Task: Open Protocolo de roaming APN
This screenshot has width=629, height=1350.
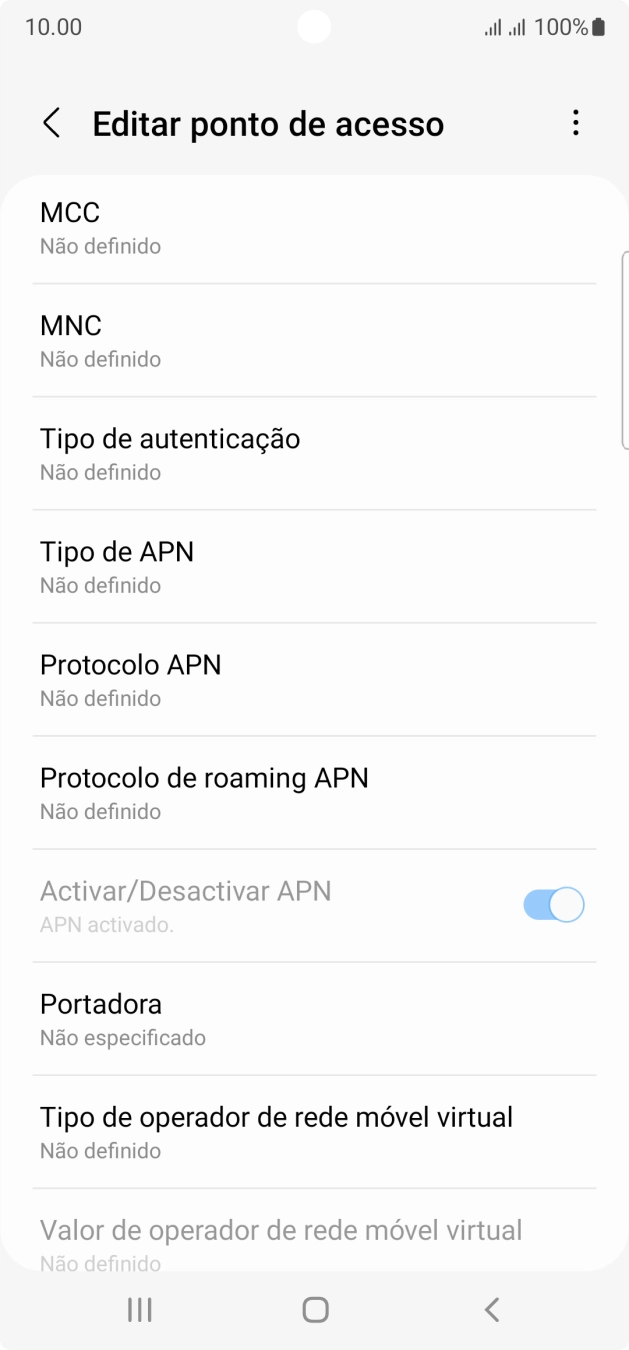Action: [x=314, y=793]
